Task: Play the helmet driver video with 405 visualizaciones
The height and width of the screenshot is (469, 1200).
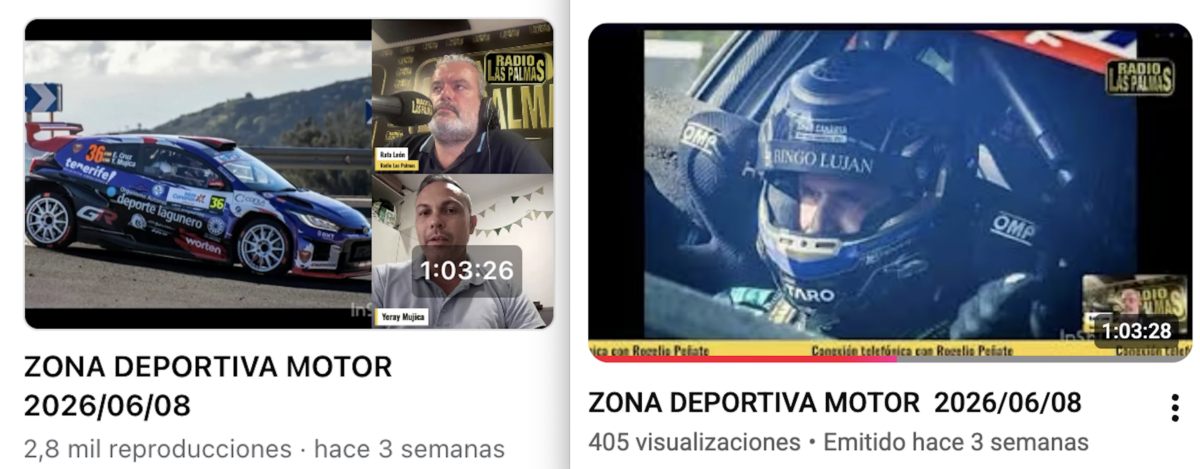Action: pyautogui.click(x=890, y=192)
